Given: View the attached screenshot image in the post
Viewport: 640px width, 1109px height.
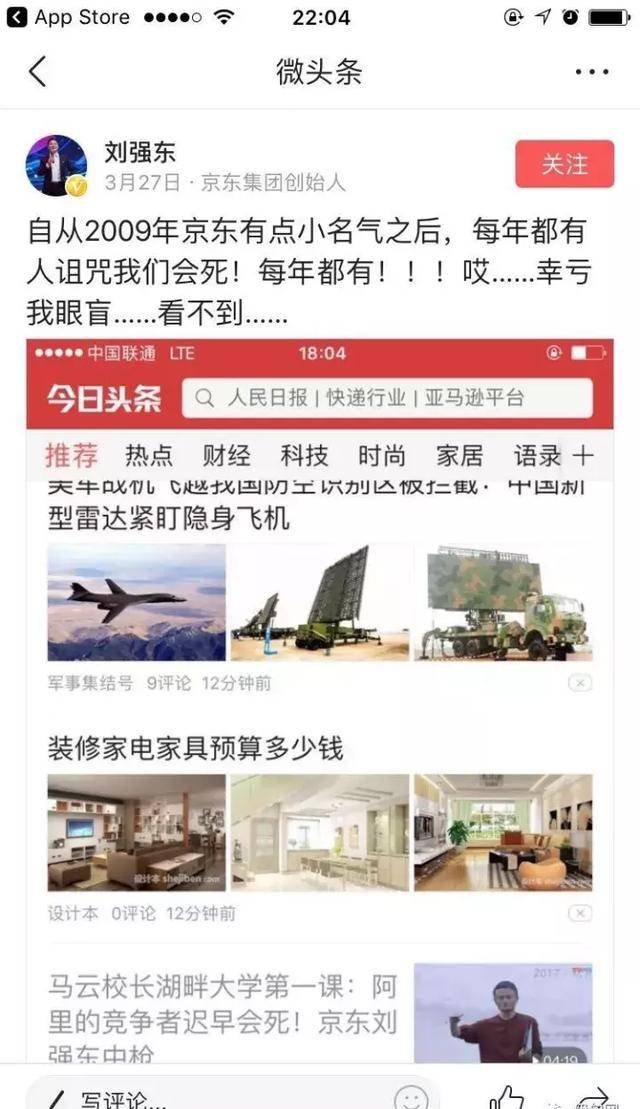Looking at the screenshot, I should [x=320, y=700].
